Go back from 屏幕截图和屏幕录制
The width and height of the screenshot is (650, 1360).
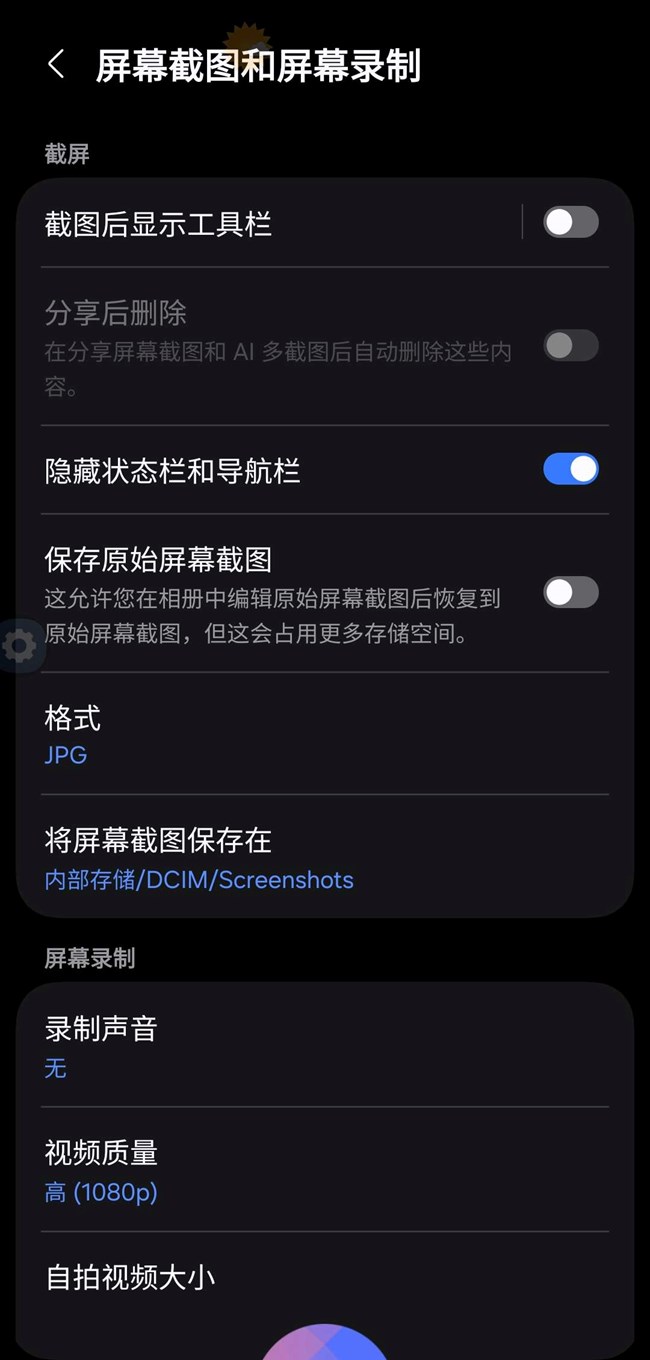click(56, 65)
